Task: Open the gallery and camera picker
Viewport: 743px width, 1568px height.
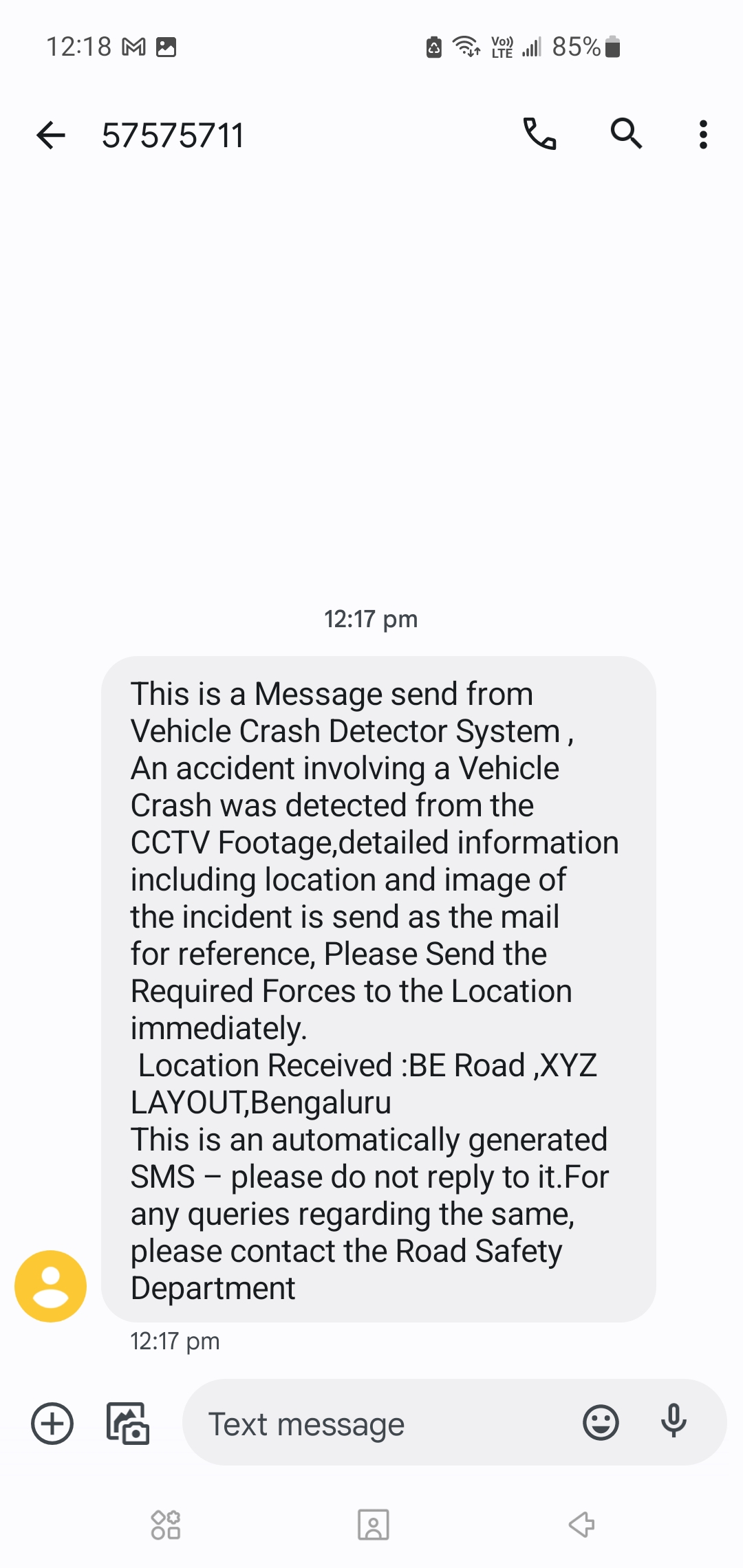Action: pyautogui.click(x=128, y=1423)
